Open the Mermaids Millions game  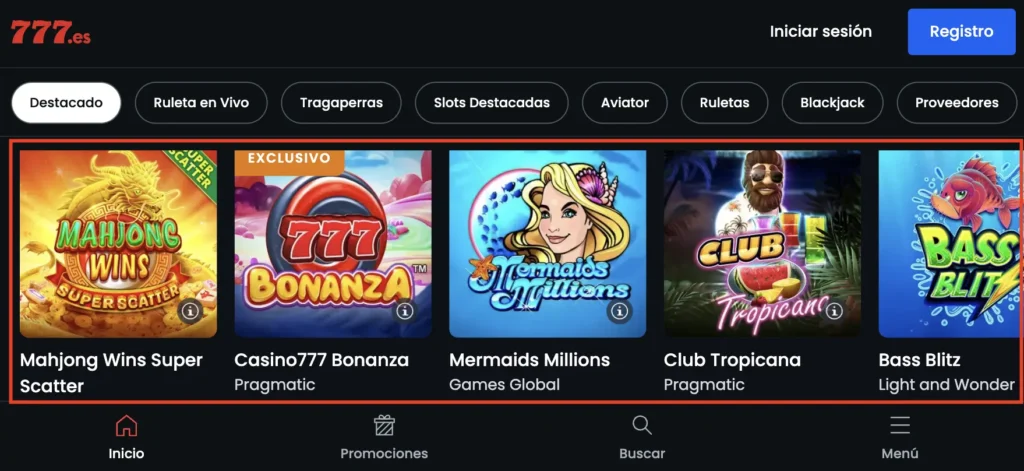pos(548,244)
